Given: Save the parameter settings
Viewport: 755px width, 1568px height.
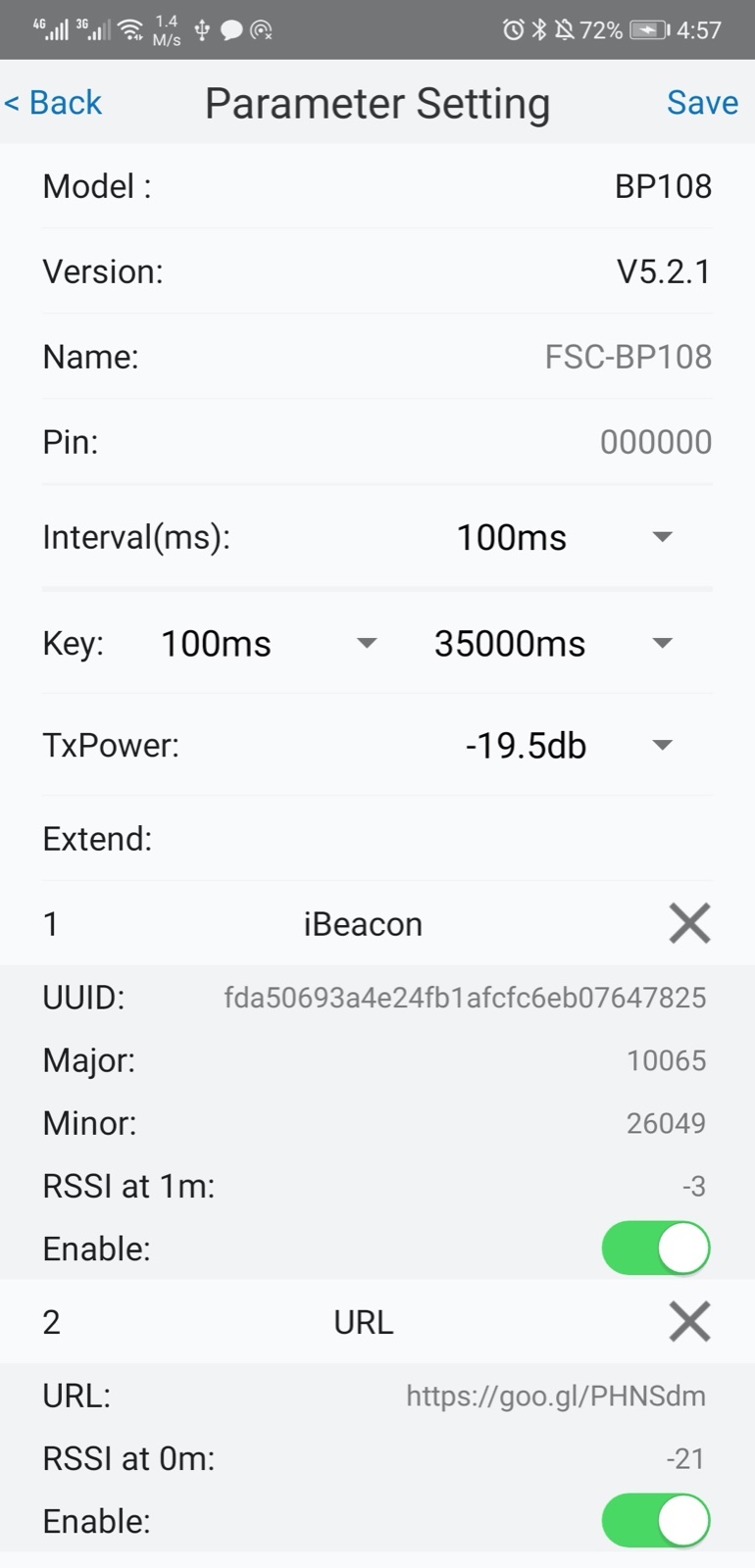Looking at the screenshot, I should coord(702,103).
